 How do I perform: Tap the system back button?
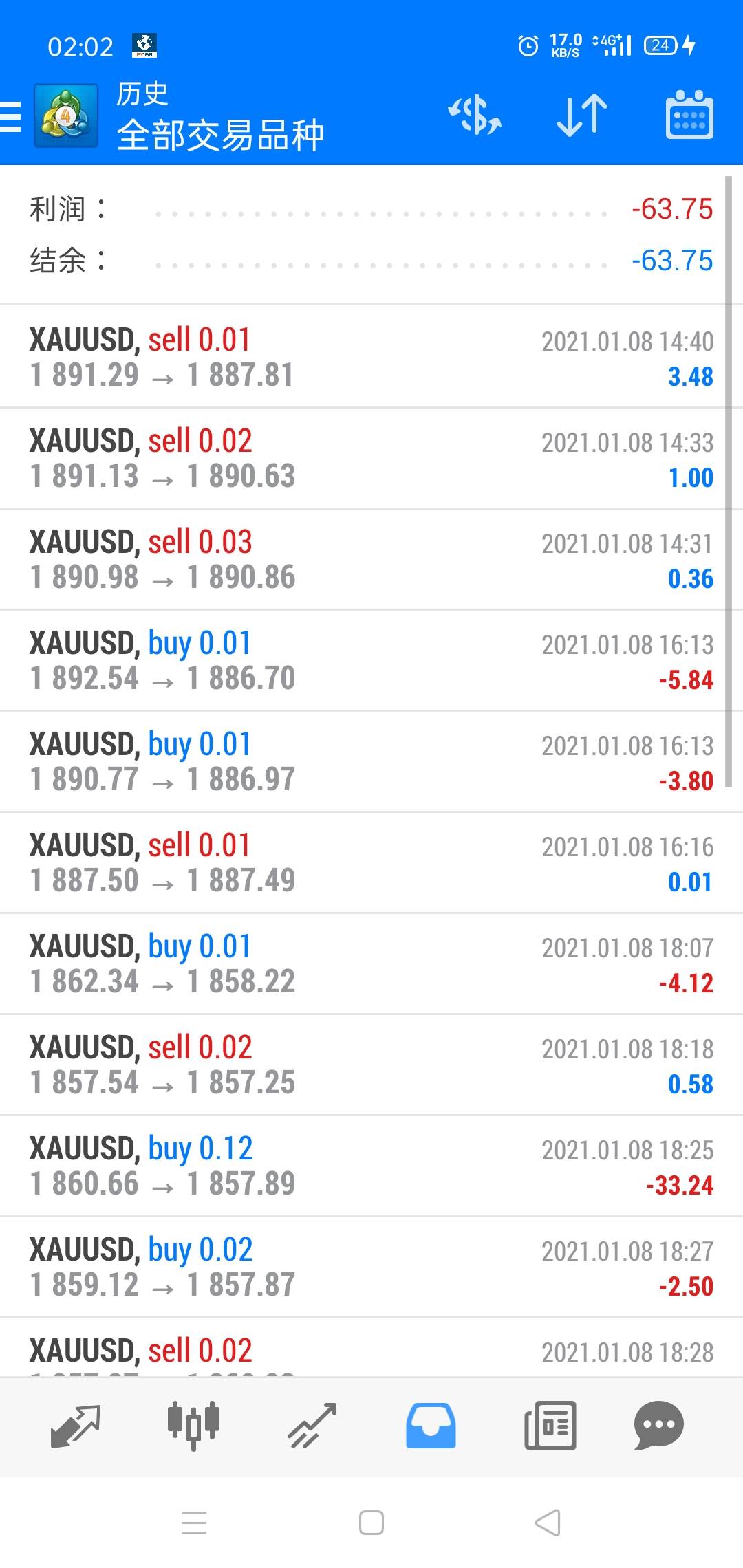[x=548, y=1523]
